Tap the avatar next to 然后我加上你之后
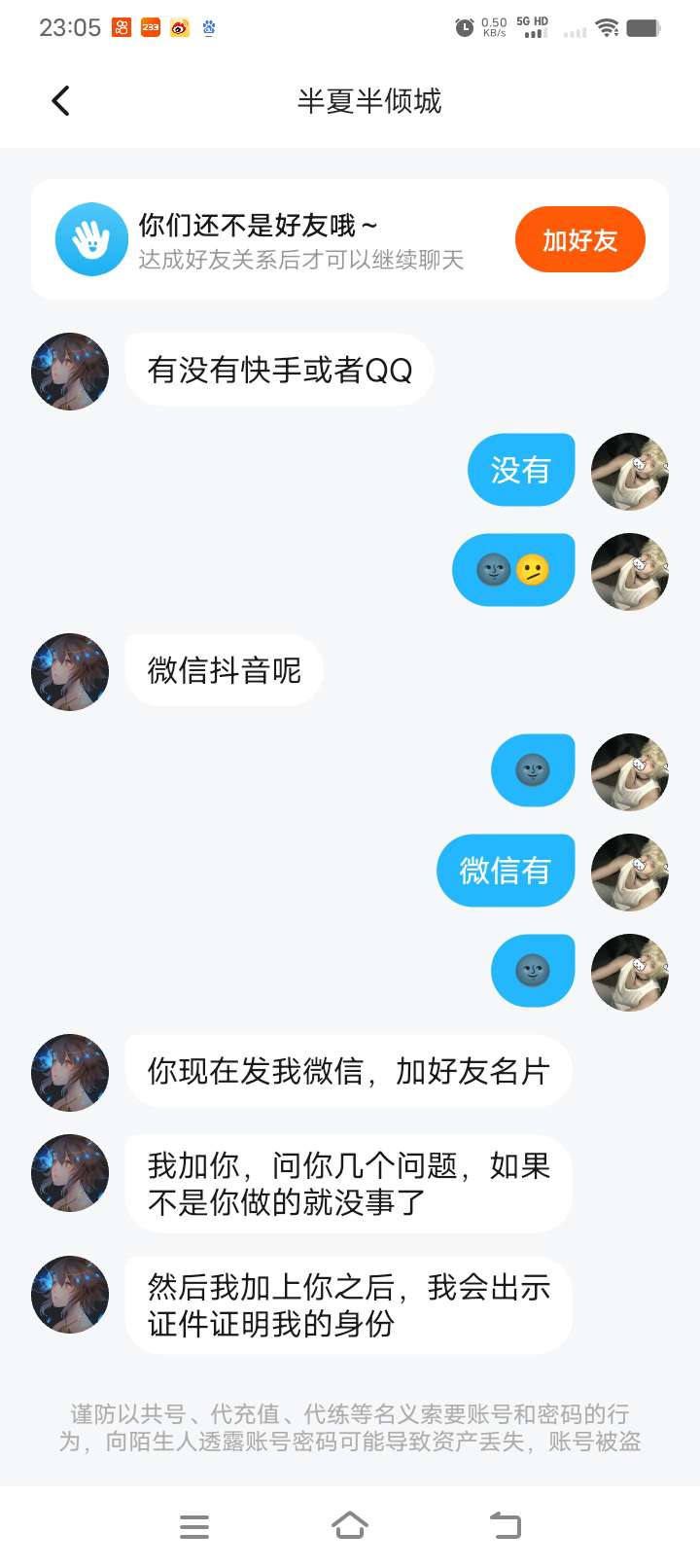This screenshot has height=1568, width=700. pos(70,1295)
